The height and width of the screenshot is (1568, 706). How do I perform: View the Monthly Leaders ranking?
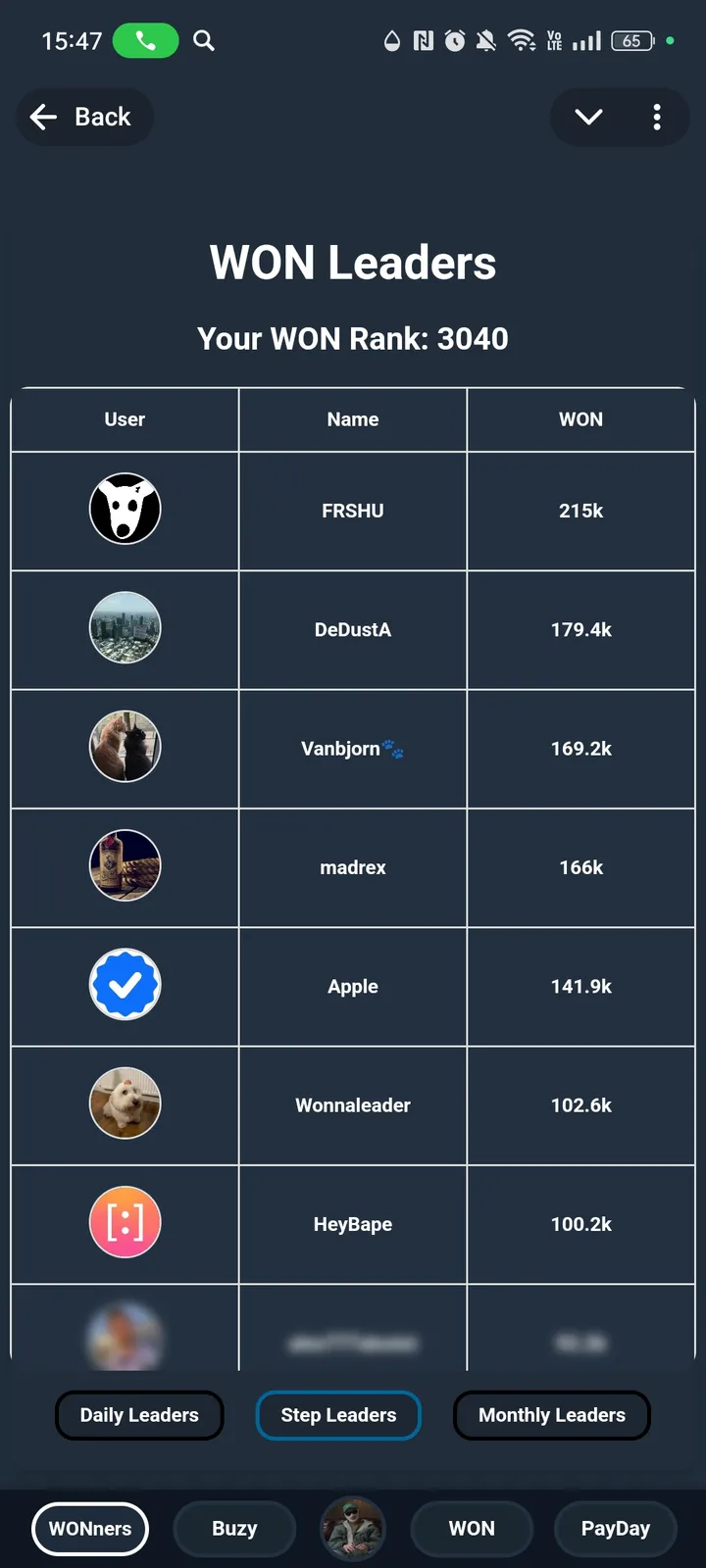(x=551, y=1415)
